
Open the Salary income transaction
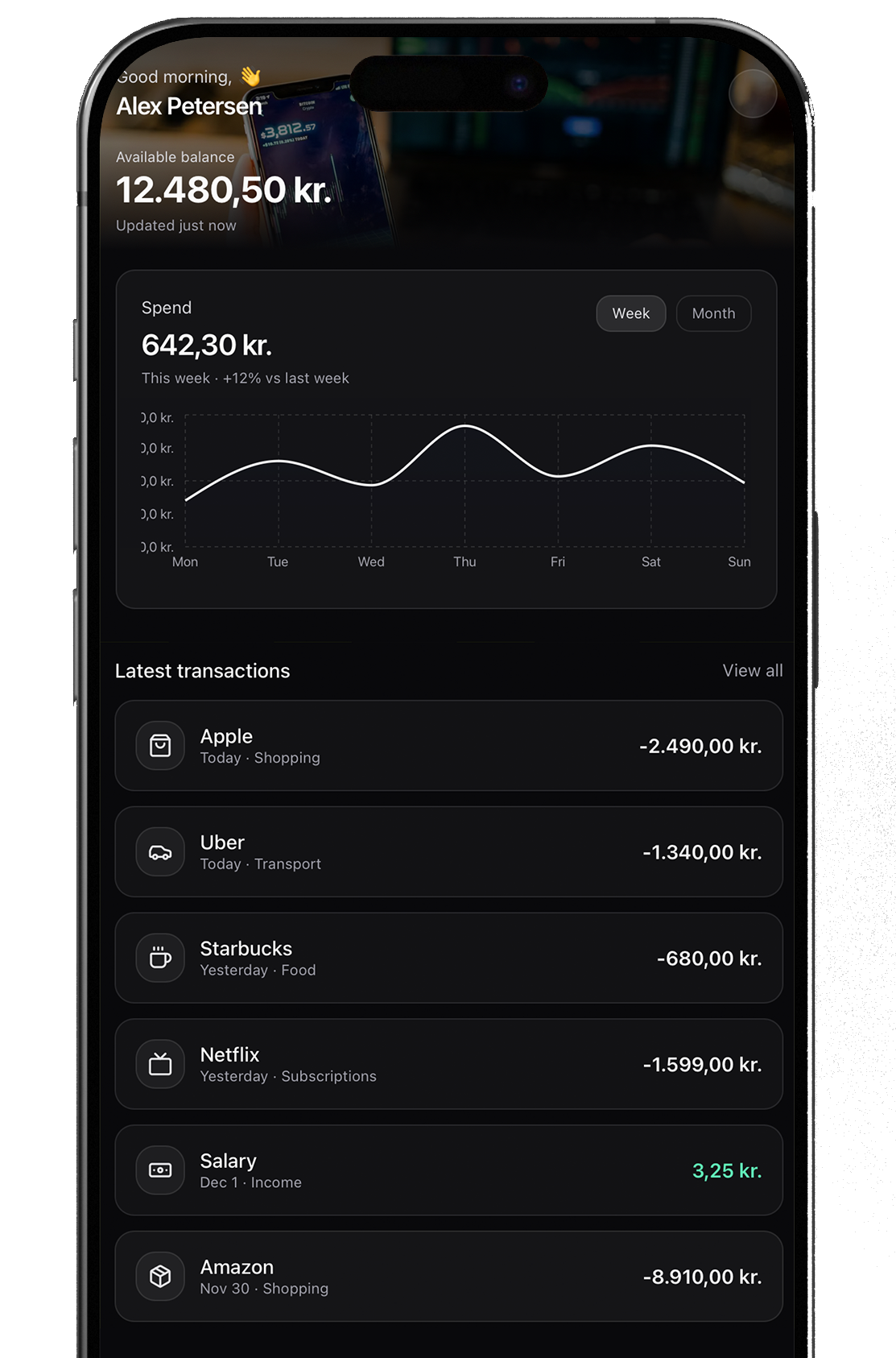[x=448, y=1170]
